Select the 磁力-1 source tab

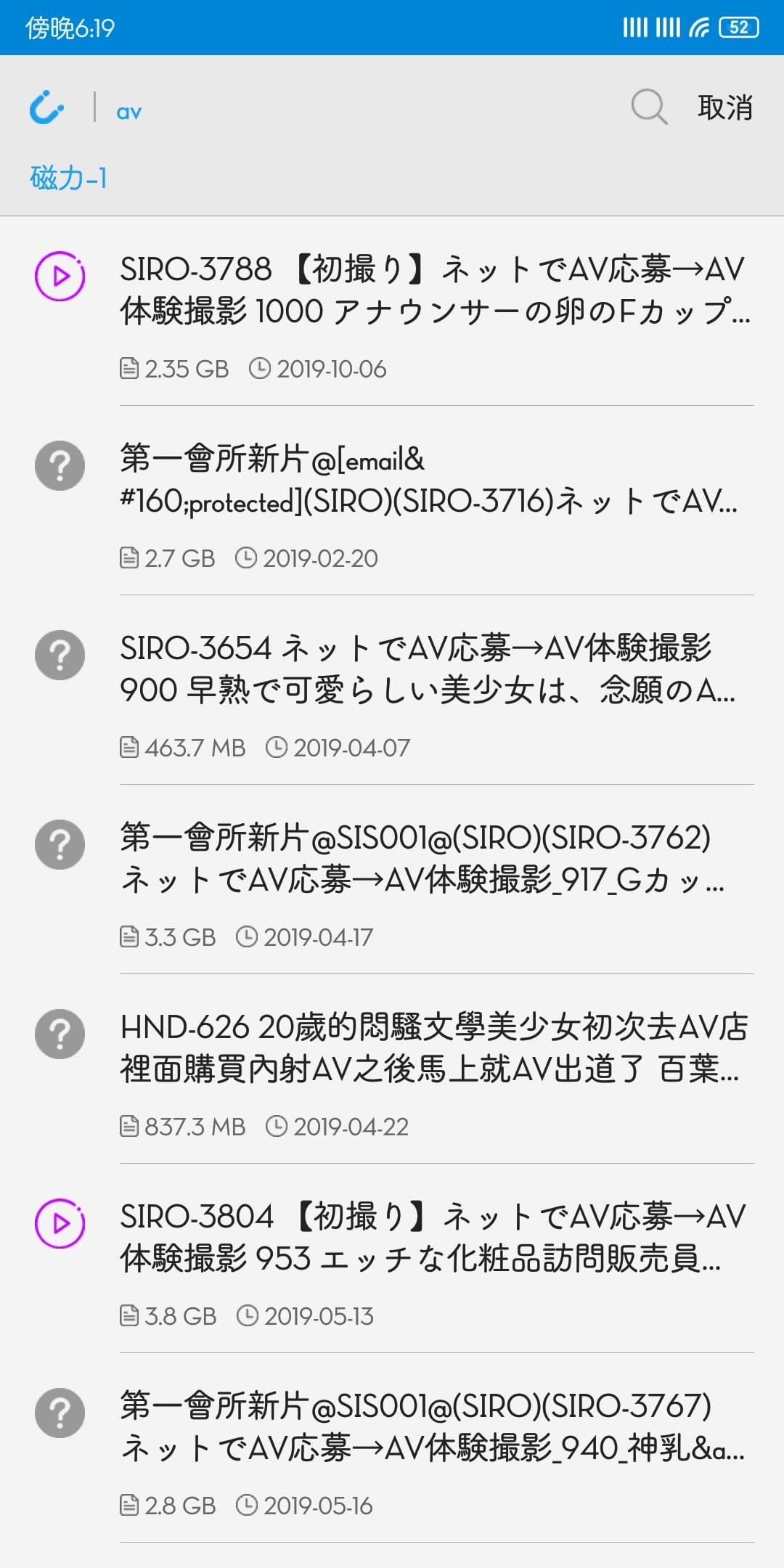pyautogui.click(x=68, y=178)
